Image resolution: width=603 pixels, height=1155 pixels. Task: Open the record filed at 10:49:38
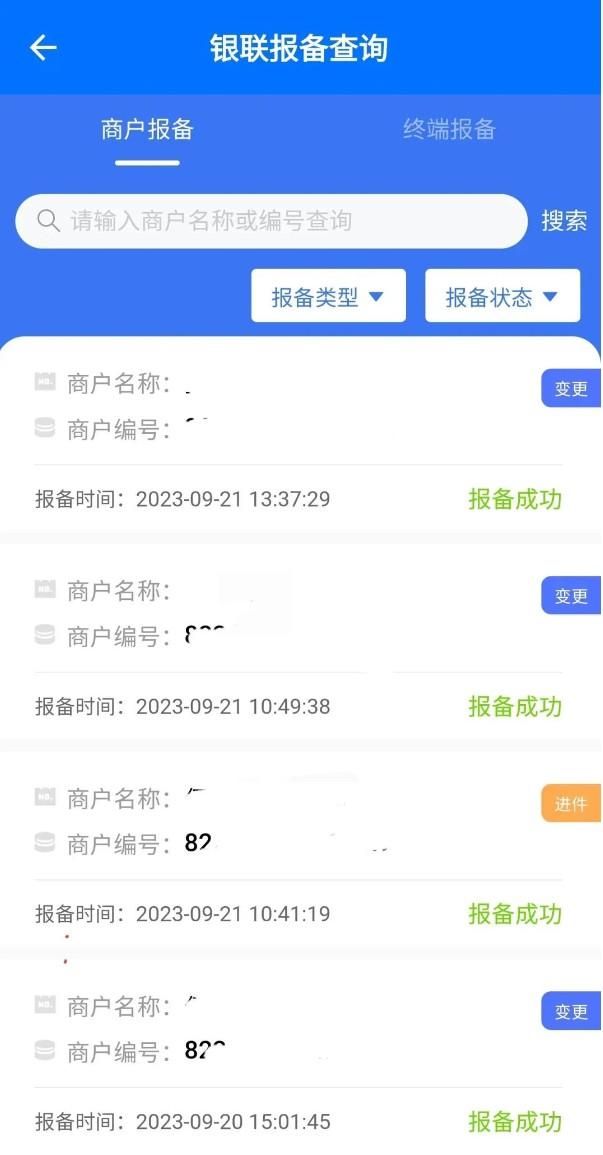[298, 645]
